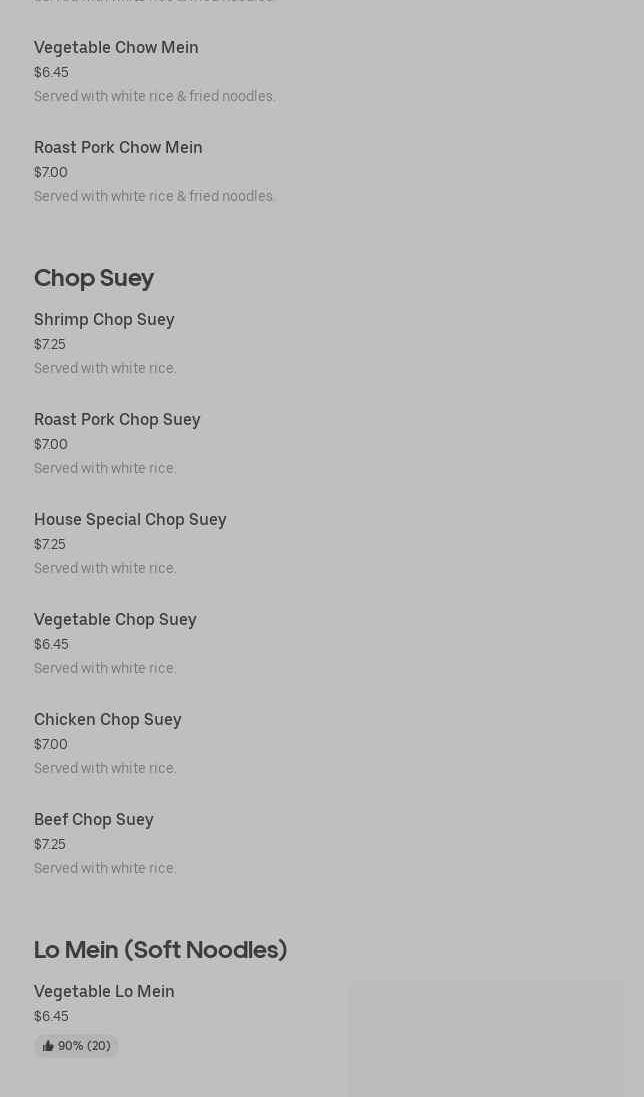
Task: View the Vegetable Chop Suey item
Action: coord(115,620)
